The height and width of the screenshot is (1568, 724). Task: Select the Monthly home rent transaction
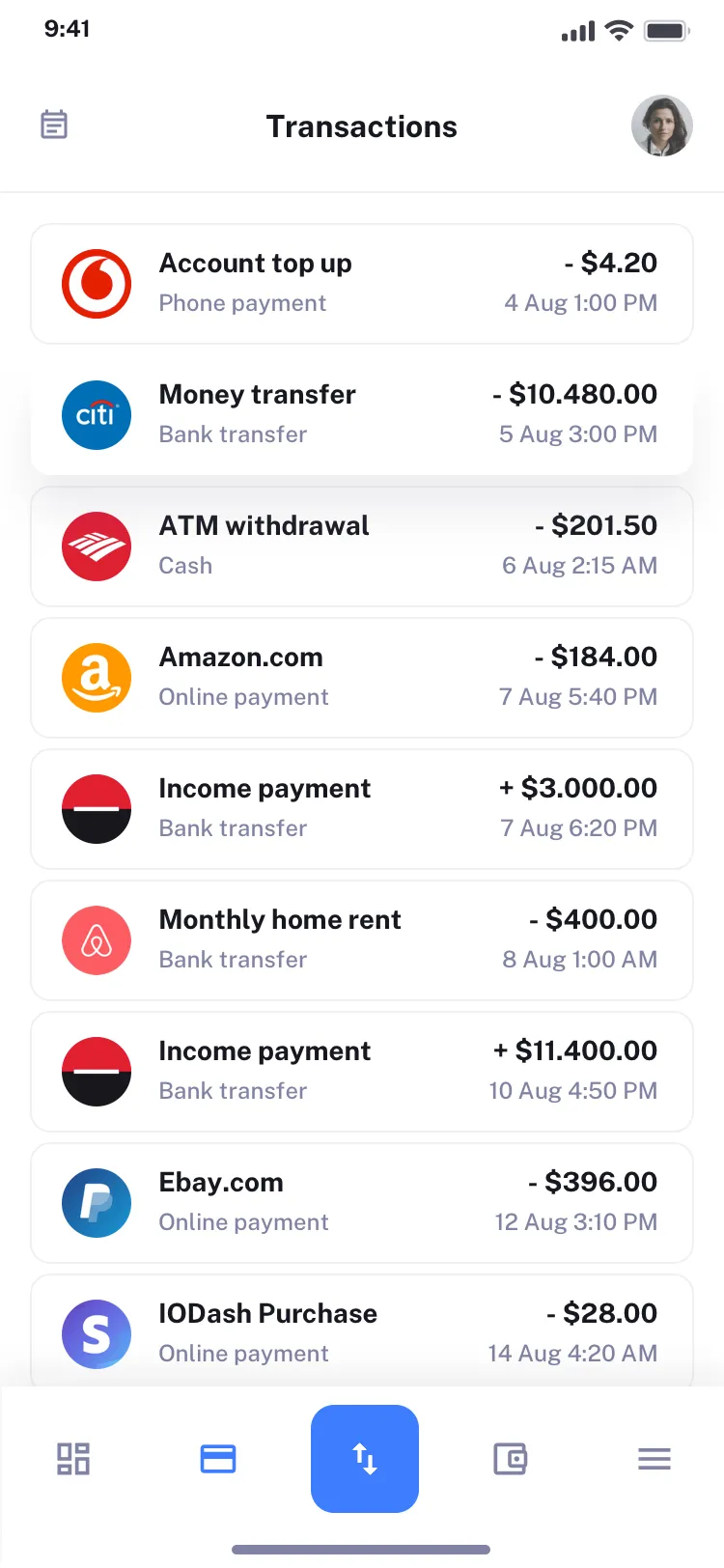[x=362, y=939]
